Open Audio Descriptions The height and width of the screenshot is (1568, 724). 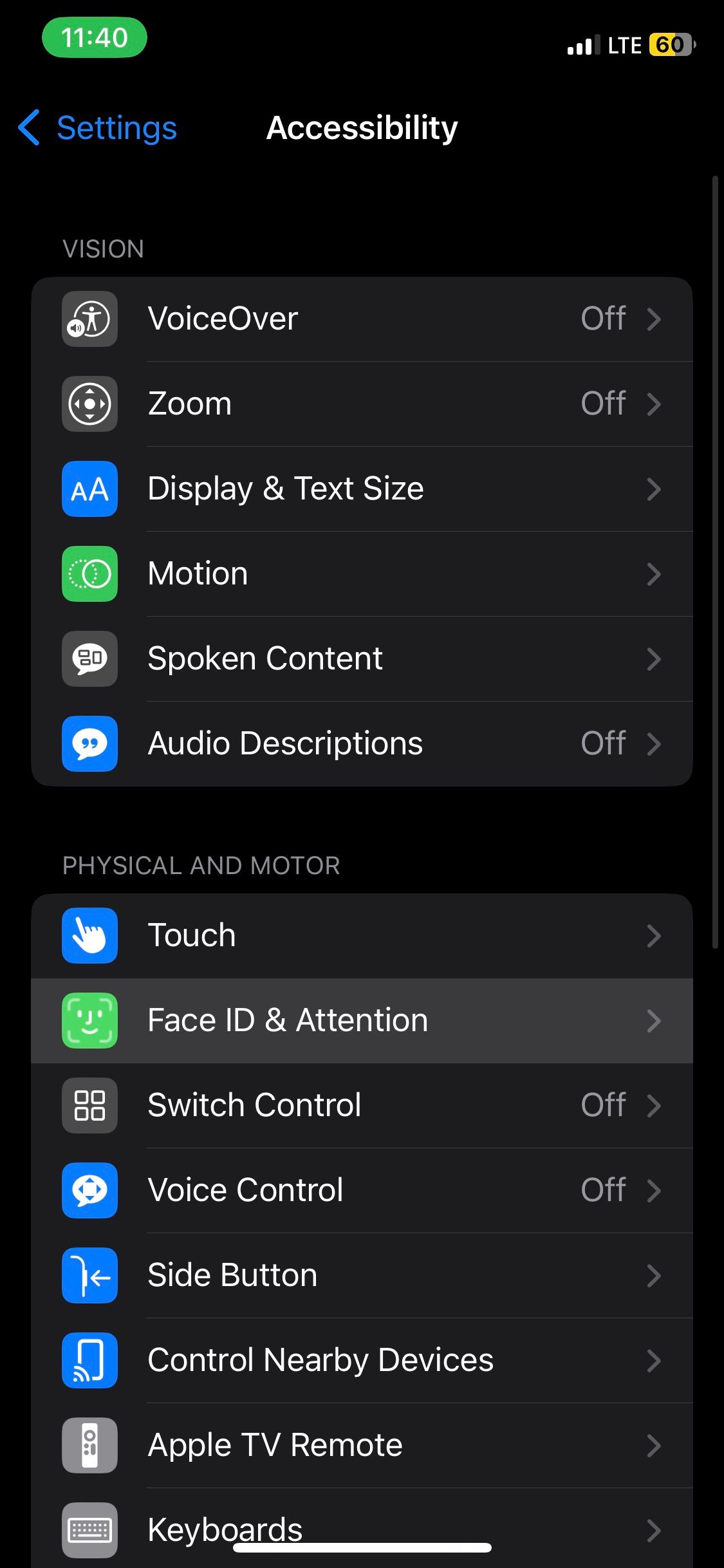[x=362, y=743]
